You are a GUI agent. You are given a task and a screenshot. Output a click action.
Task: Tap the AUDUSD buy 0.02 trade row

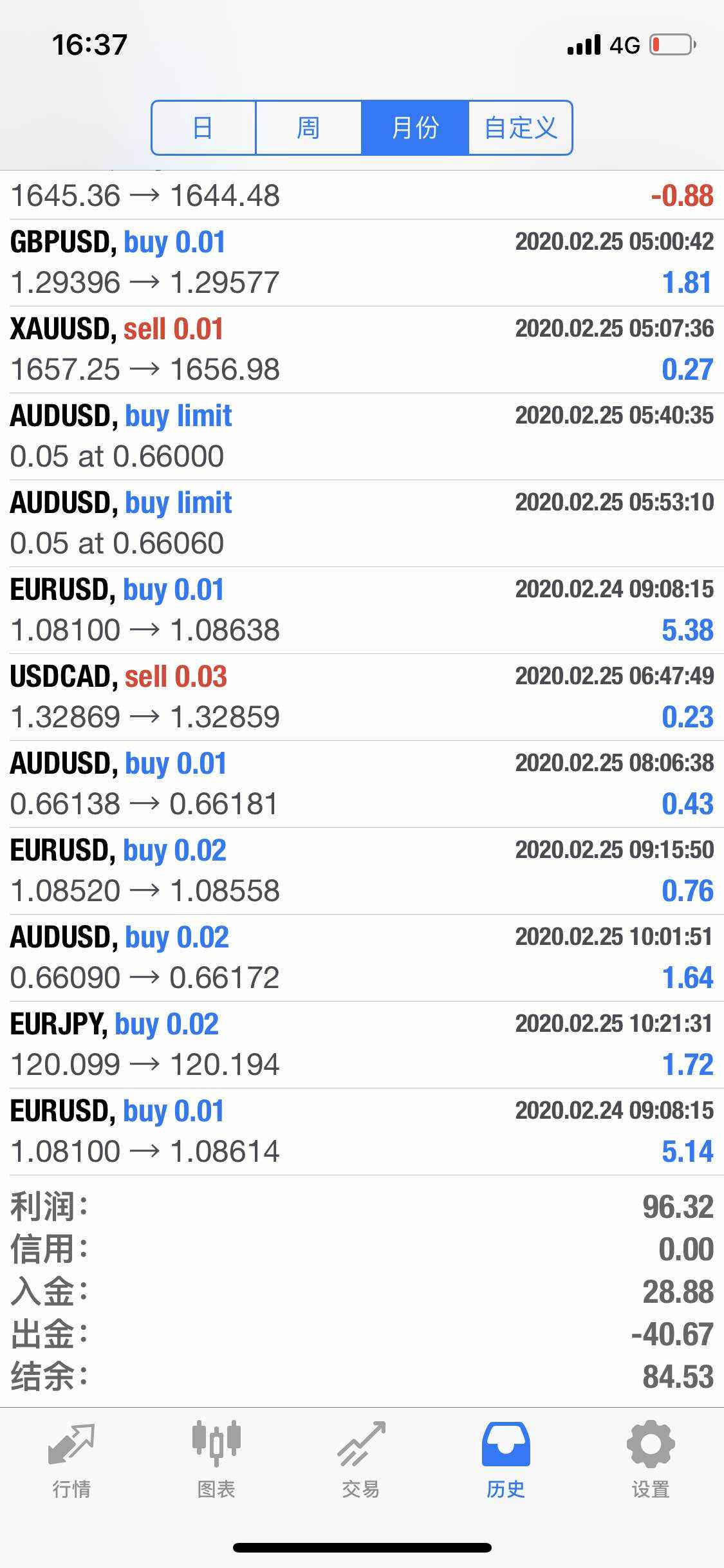click(362, 958)
